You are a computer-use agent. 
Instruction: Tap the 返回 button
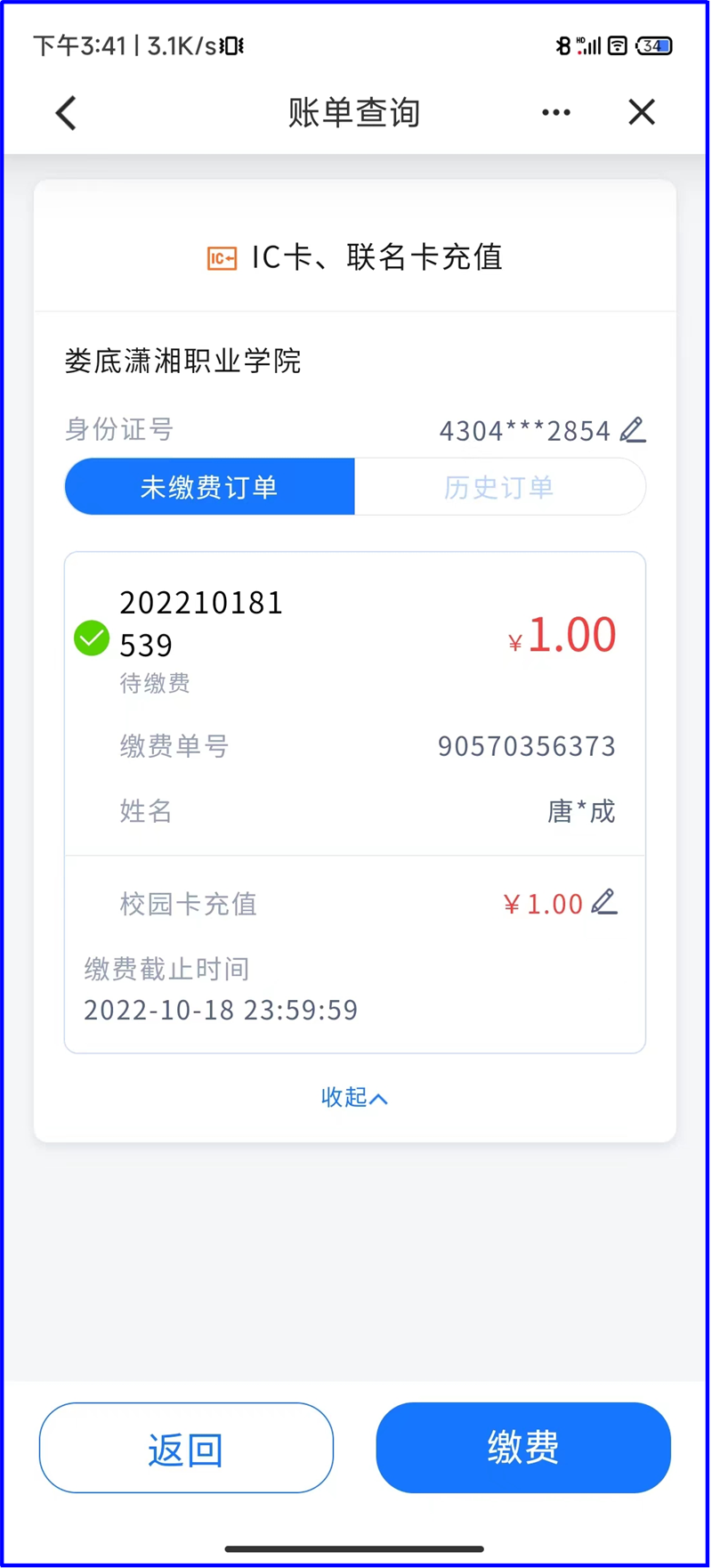(x=186, y=1448)
